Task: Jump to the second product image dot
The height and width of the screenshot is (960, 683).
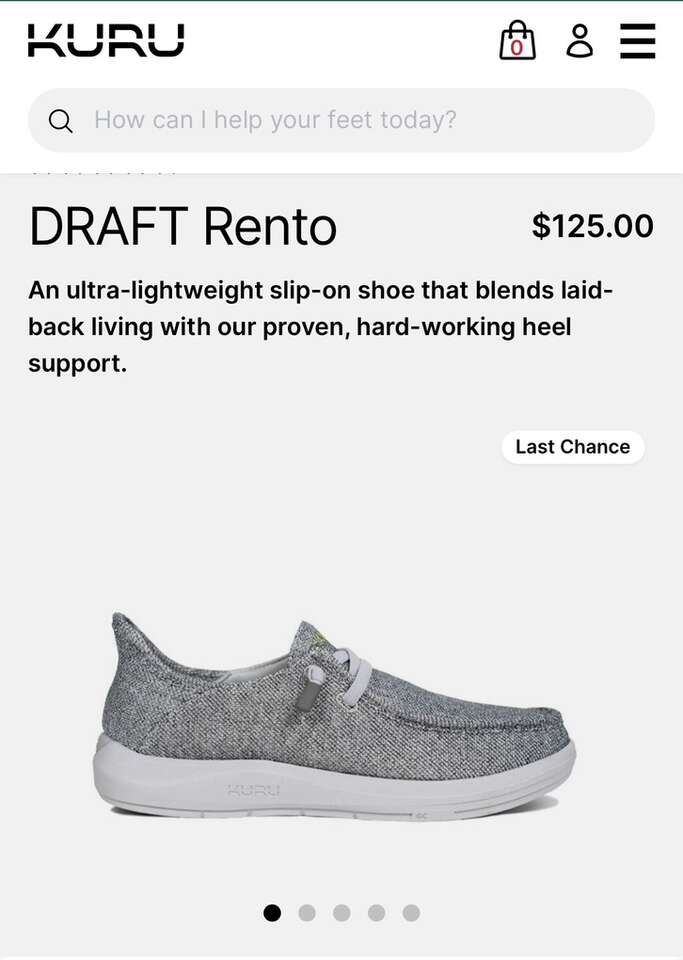Action: (307, 912)
